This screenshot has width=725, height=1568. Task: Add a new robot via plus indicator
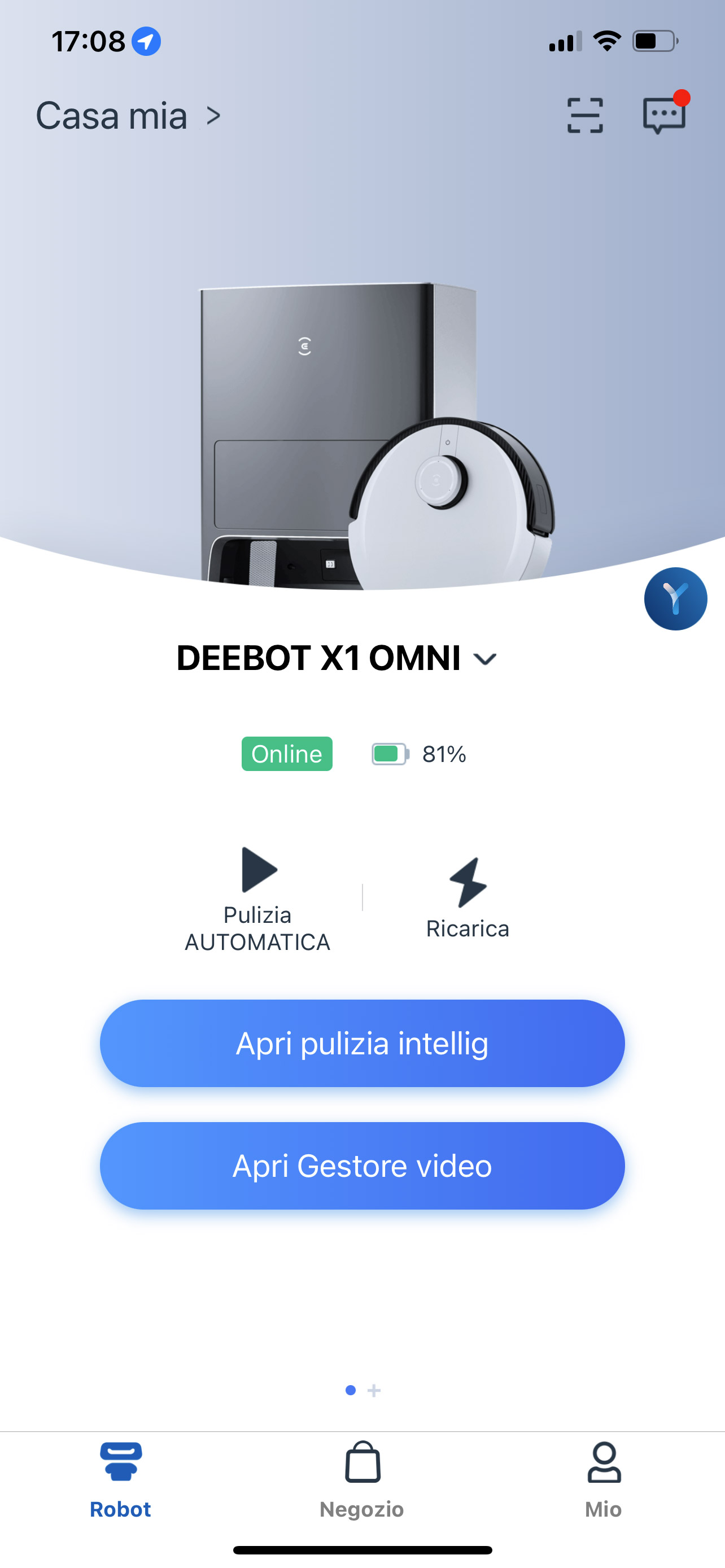pos(374,1390)
